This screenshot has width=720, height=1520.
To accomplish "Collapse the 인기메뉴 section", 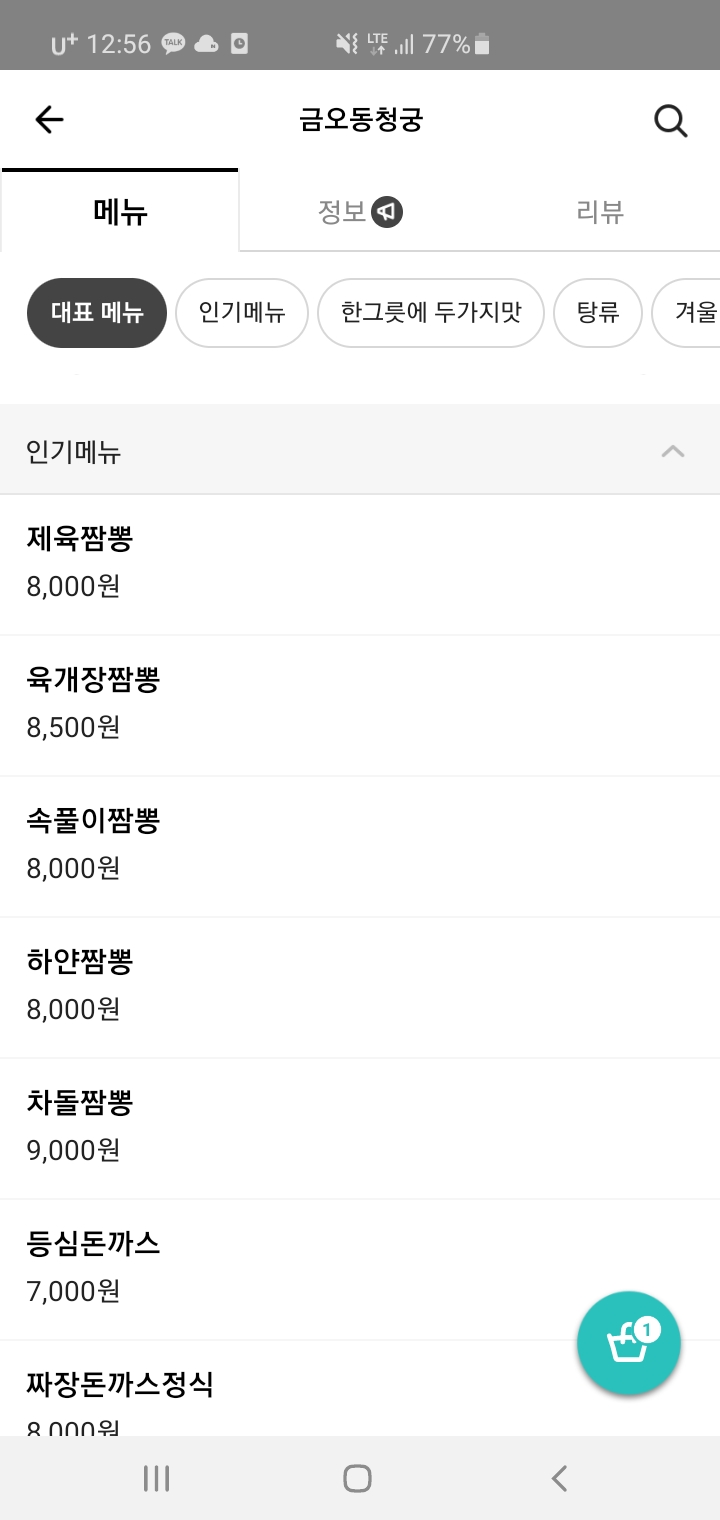I will [x=673, y=452].
